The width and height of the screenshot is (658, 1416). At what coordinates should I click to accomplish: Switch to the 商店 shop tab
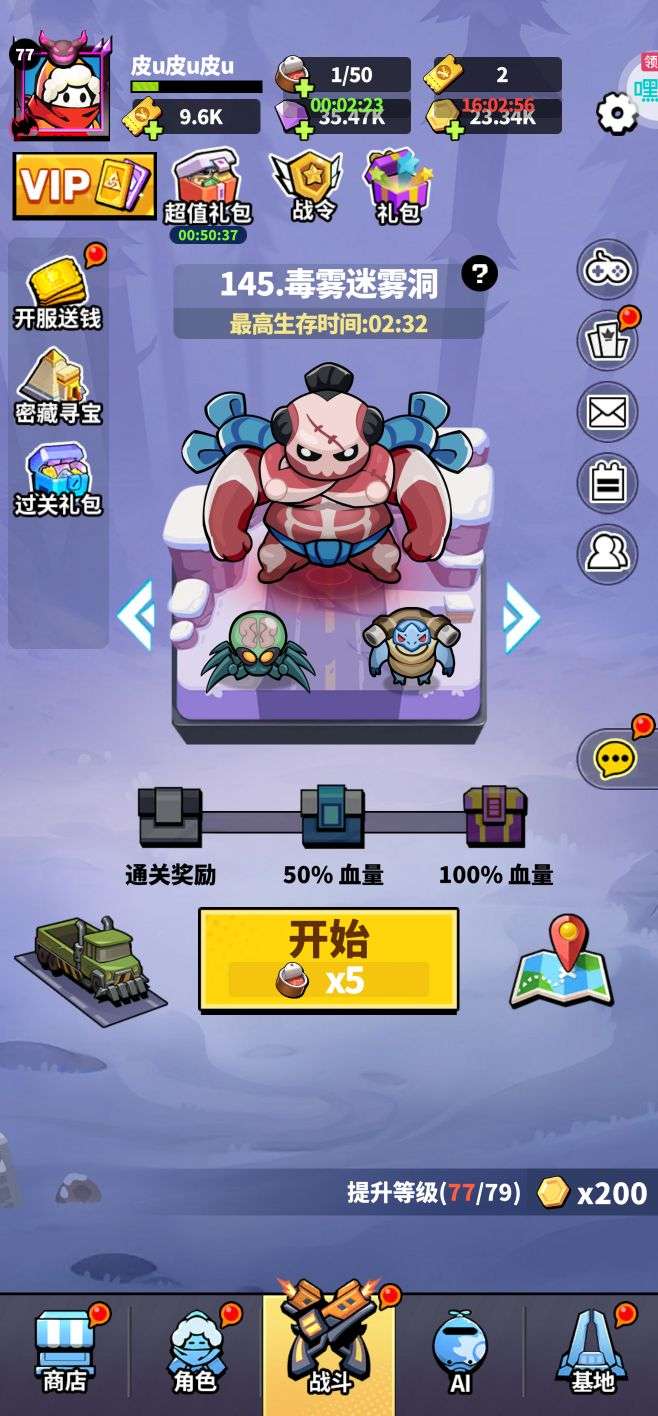click(x=64, y=1353)
